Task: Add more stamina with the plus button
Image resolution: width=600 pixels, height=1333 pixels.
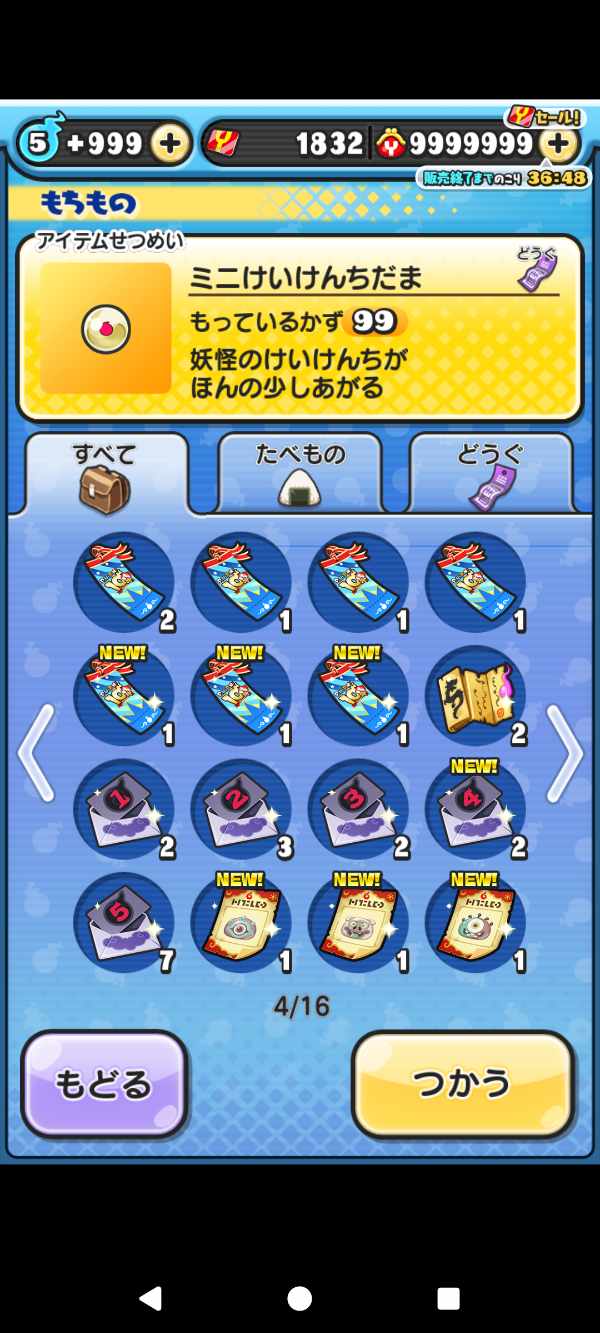Action: point(171,144)
